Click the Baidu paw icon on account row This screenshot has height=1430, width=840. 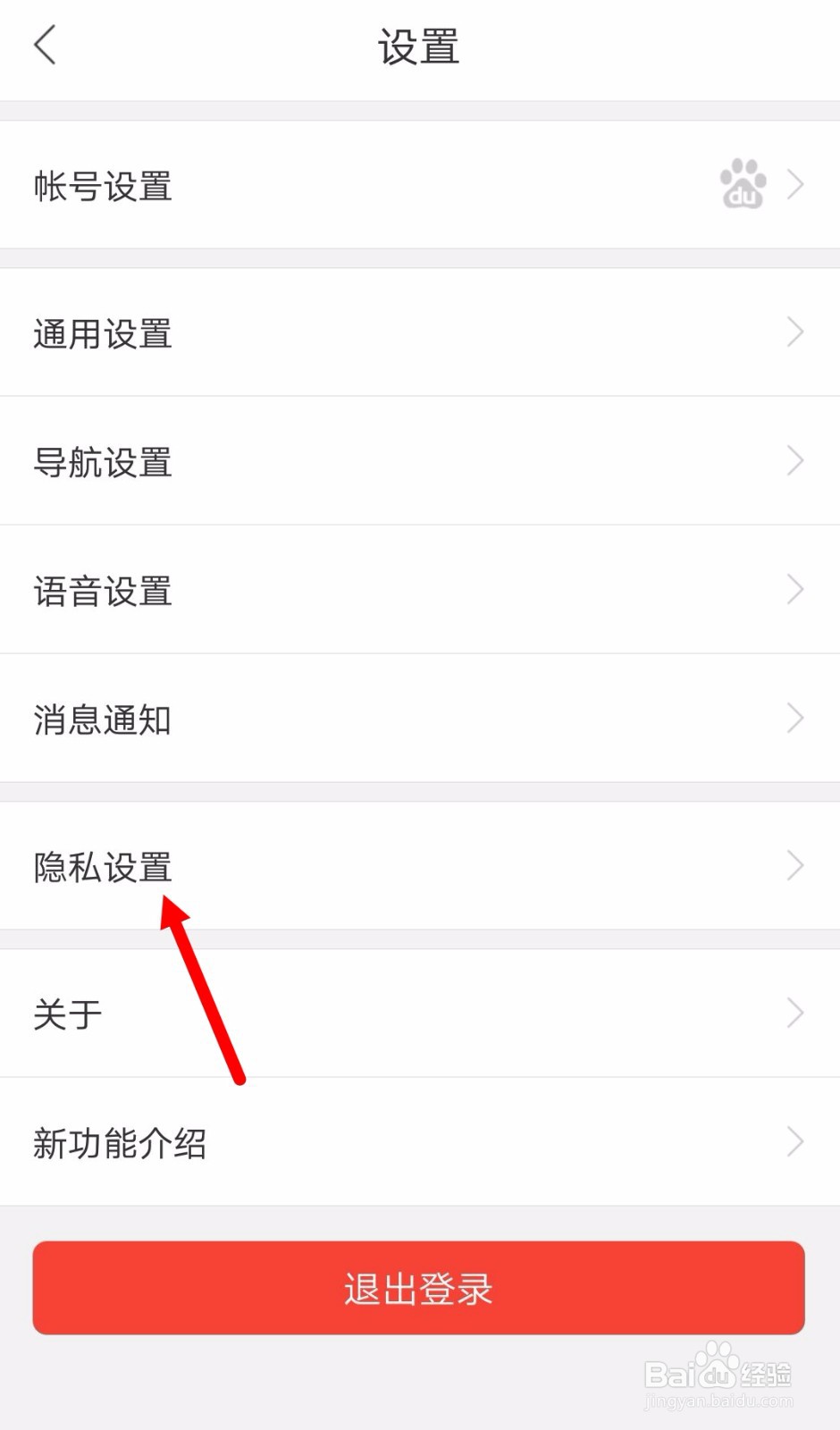pos(740,185)
